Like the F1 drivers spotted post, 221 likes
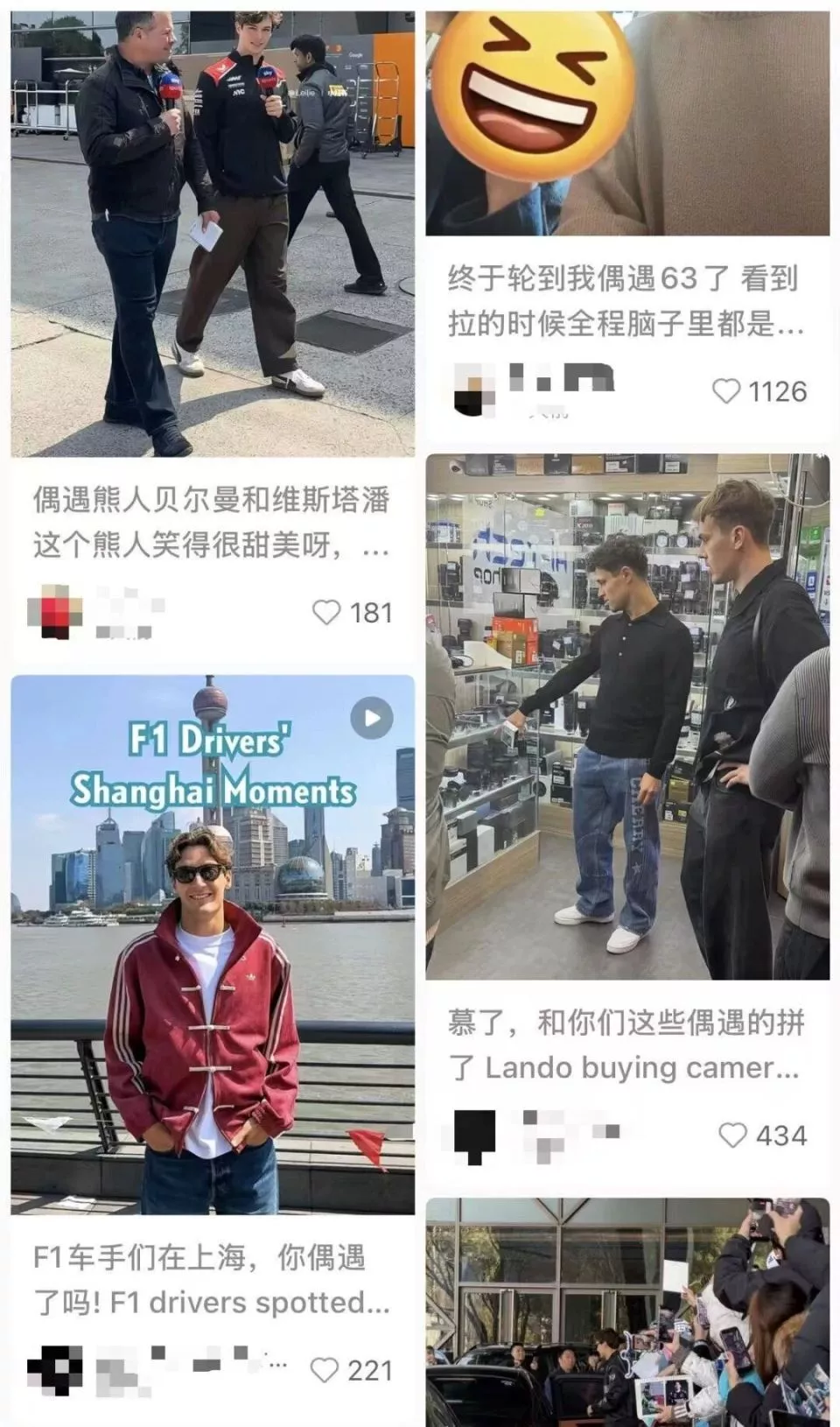Image resolution: width=840 pixels, height=1427 pixels. click(x=325, y=1369)
